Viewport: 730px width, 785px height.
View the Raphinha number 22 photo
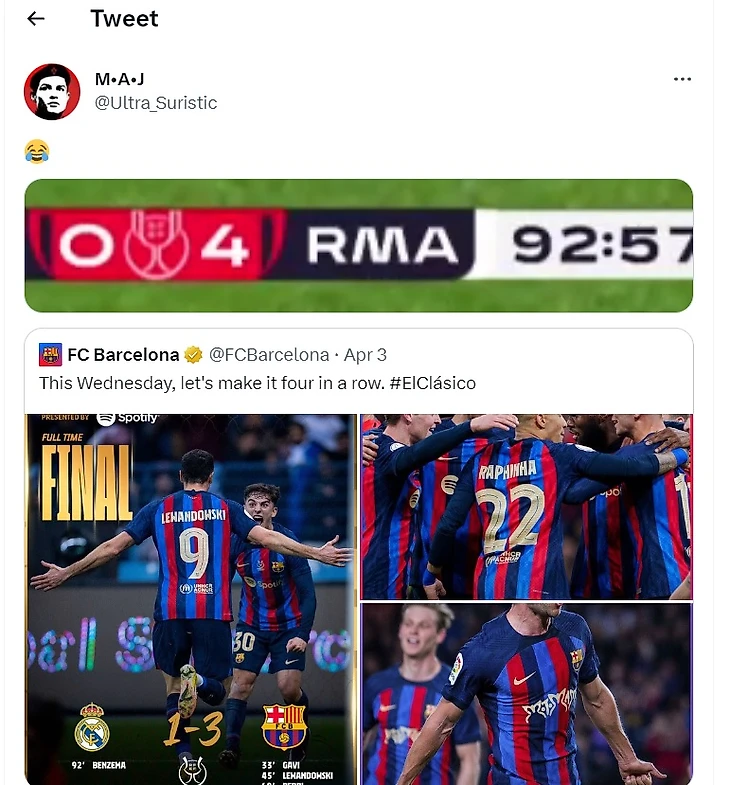(525, 505)
